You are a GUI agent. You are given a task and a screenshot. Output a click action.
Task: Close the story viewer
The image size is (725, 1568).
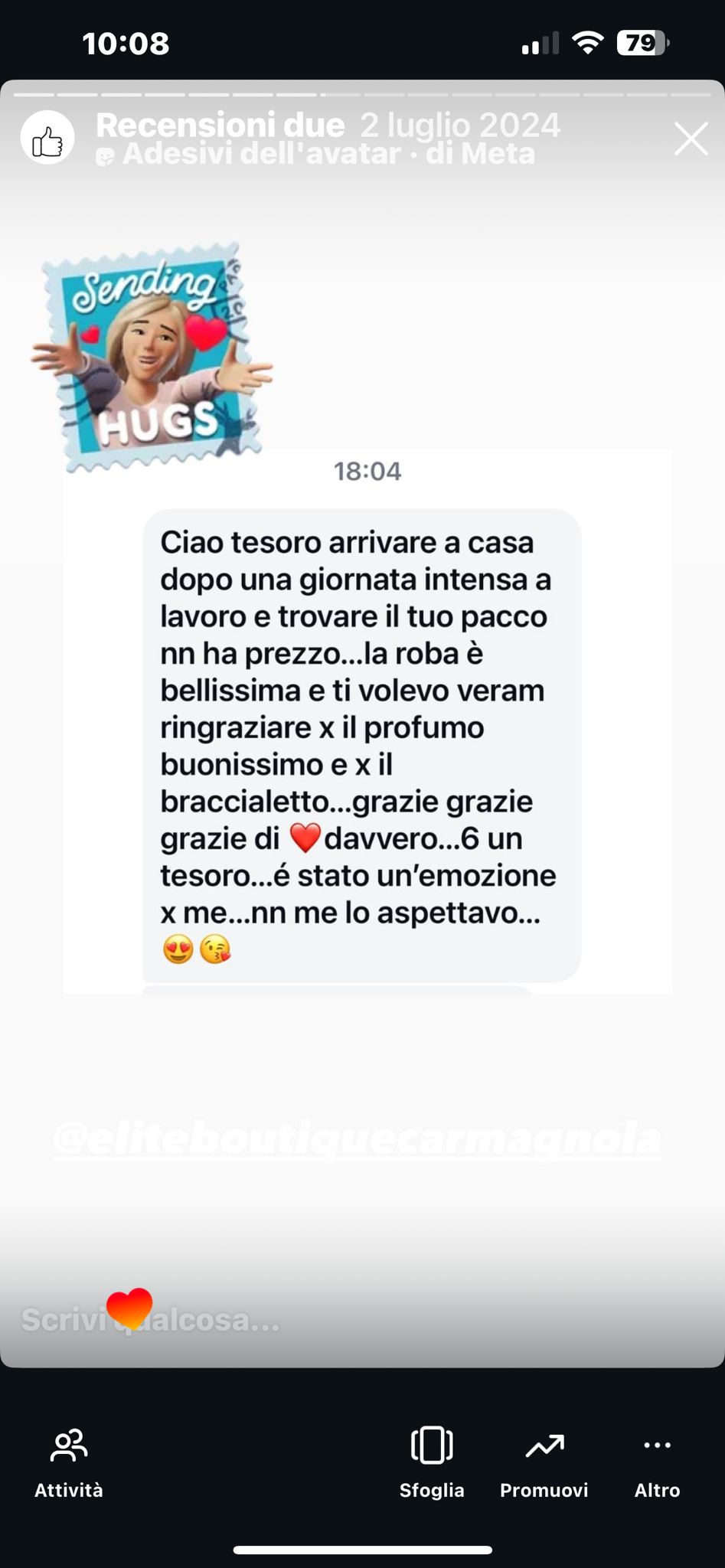point(691,139)
